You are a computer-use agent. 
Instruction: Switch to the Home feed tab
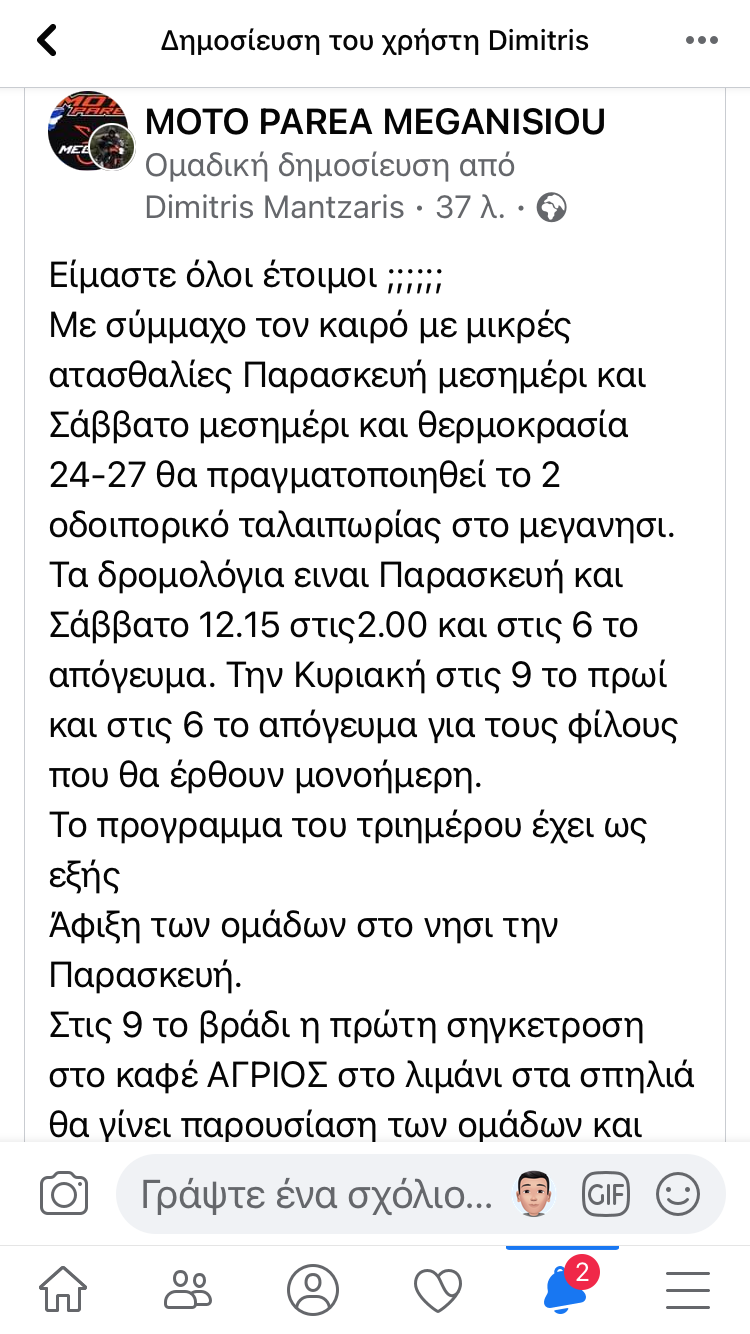[63, 1290]
